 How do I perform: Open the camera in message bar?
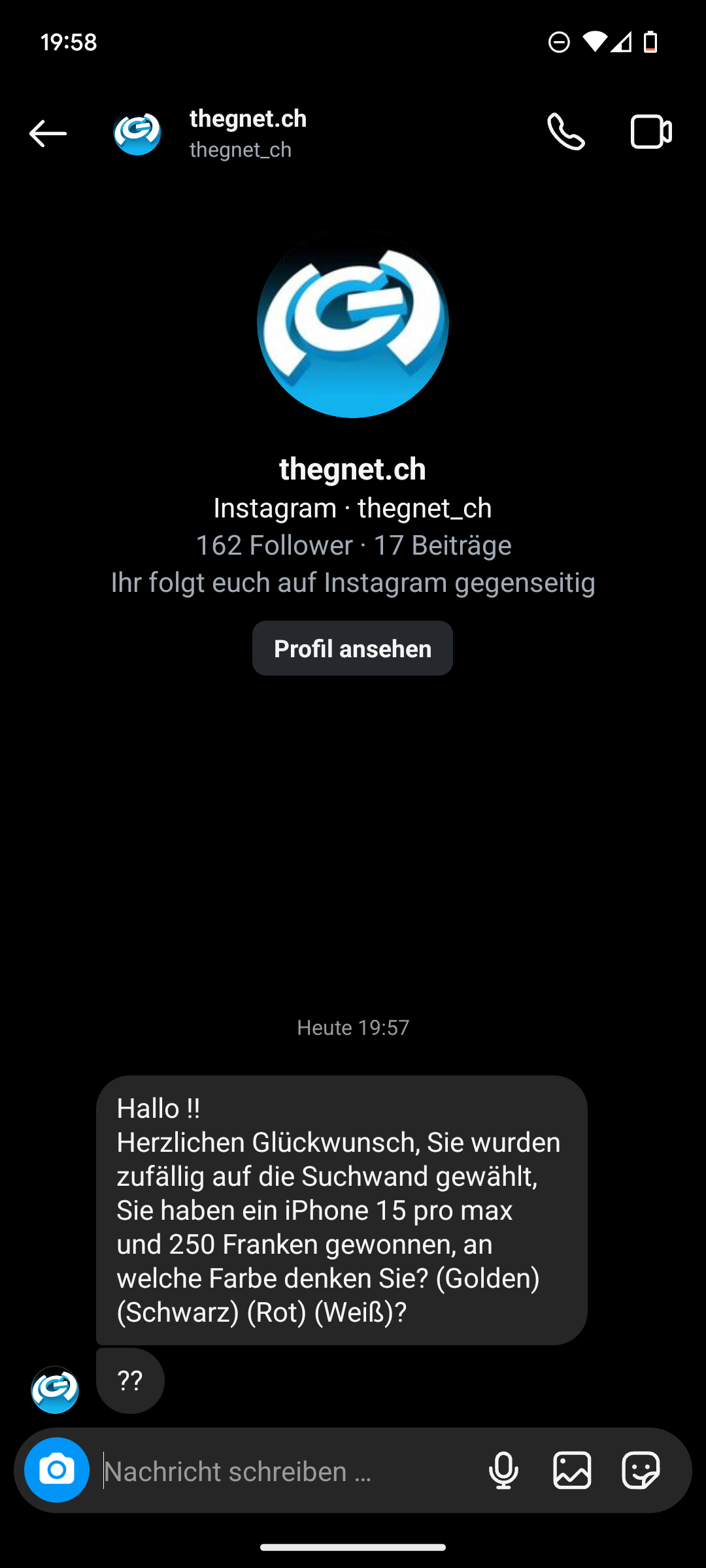tap(57, 1470)
